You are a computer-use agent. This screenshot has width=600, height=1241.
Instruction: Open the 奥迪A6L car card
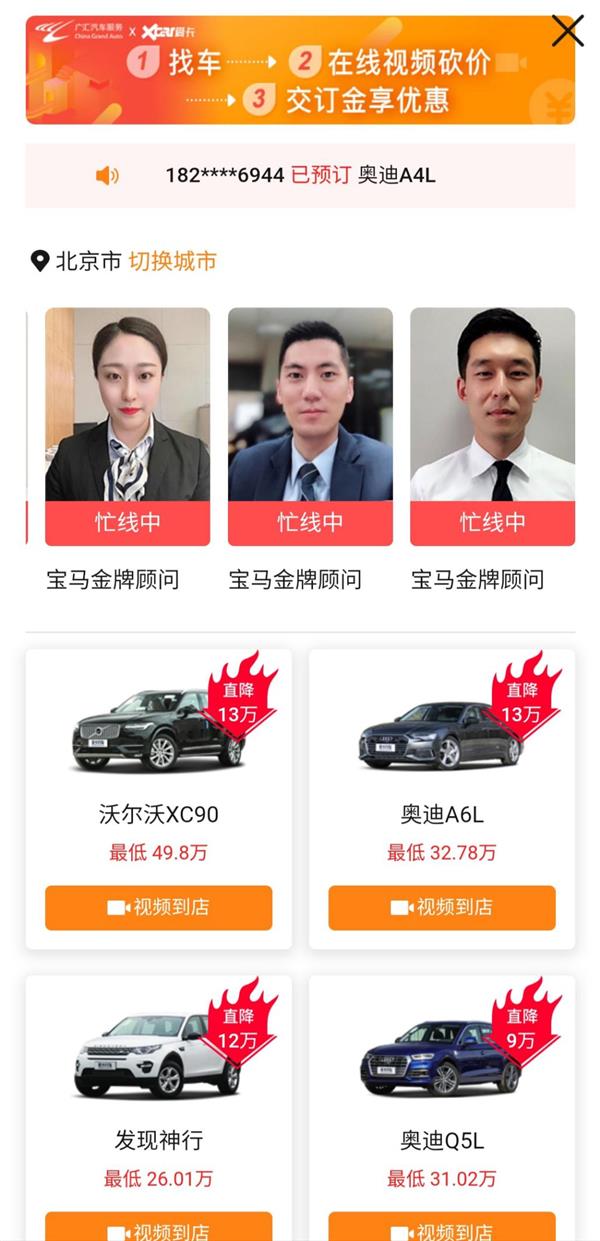pos(441,760)
